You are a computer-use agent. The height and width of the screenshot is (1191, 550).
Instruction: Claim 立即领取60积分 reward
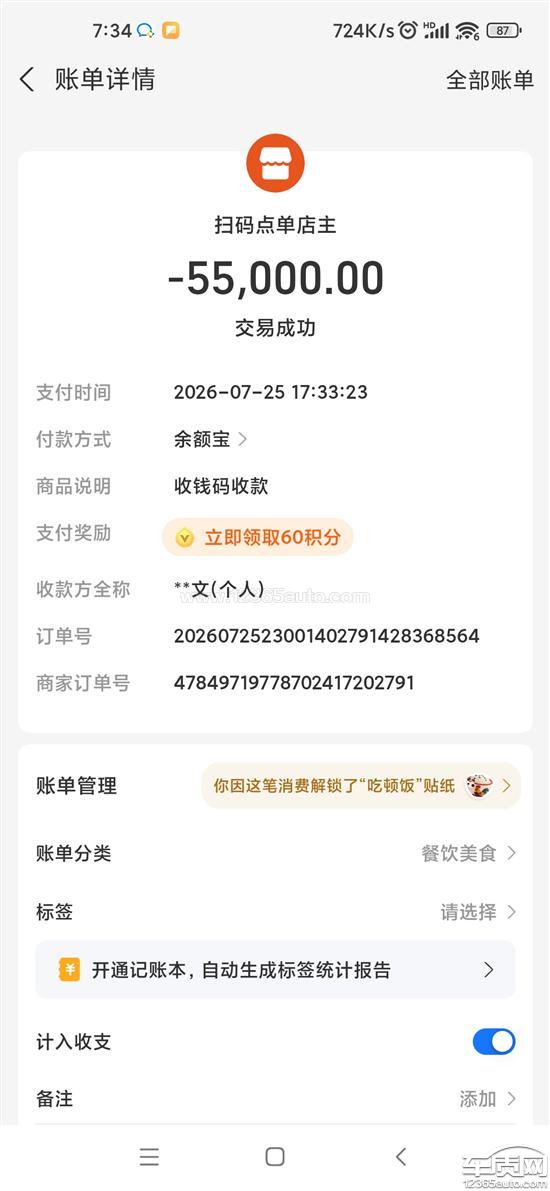tap(258, 538)
